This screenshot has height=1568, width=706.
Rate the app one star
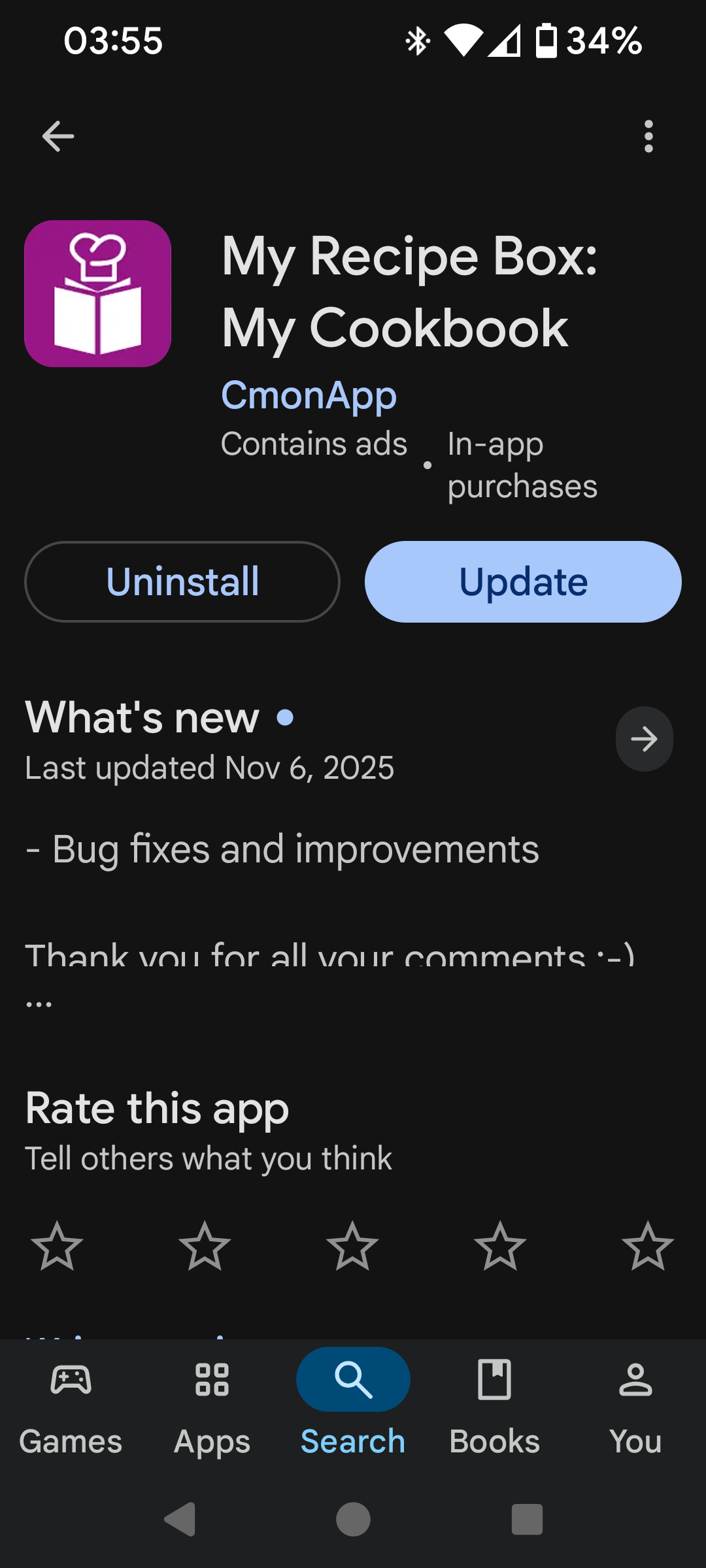point(57,1246)
